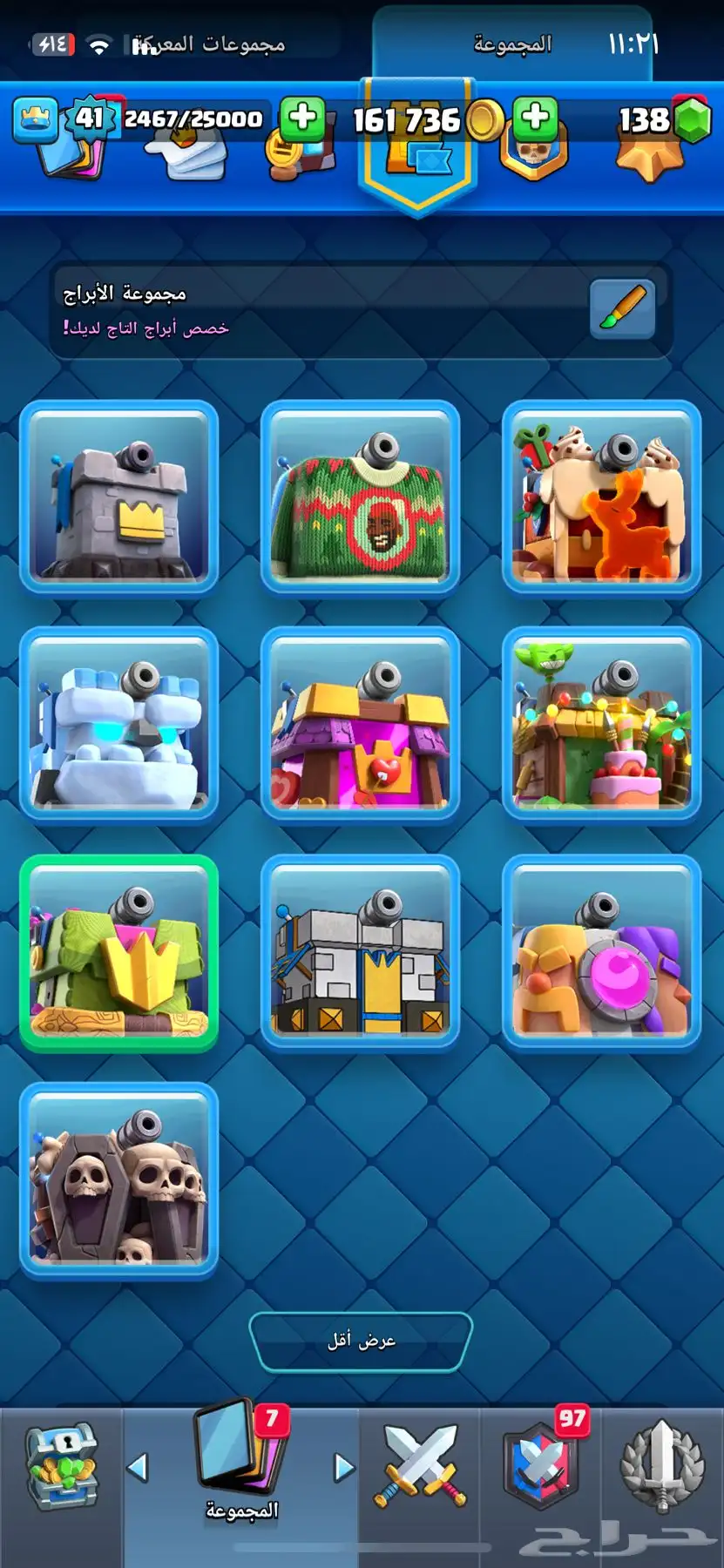Tap the plus button next to 2467/25000
Screen dimensions: 724x1568
[302, 119]
